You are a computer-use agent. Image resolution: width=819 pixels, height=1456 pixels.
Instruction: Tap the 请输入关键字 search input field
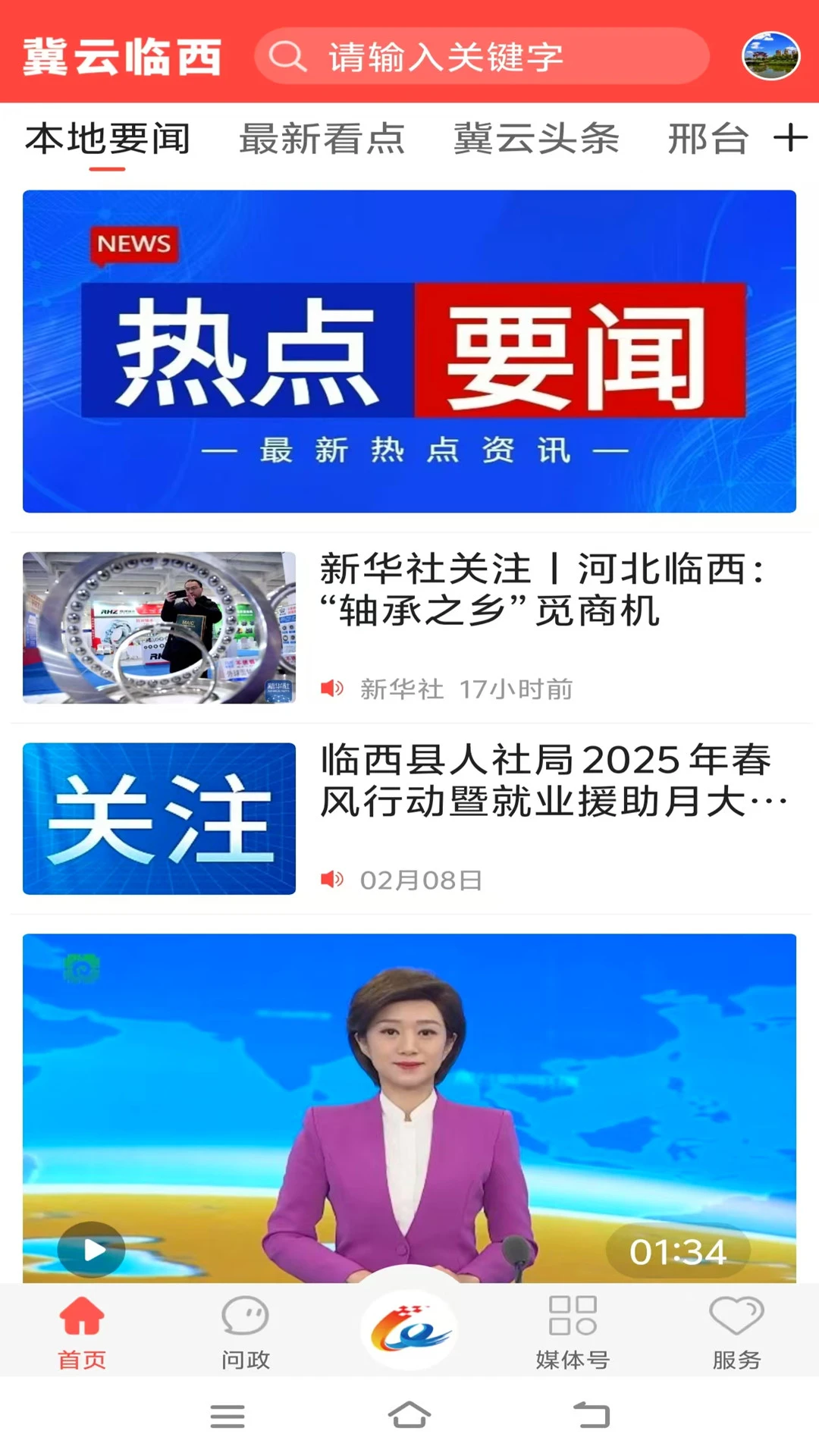click(x=485, y=57)
